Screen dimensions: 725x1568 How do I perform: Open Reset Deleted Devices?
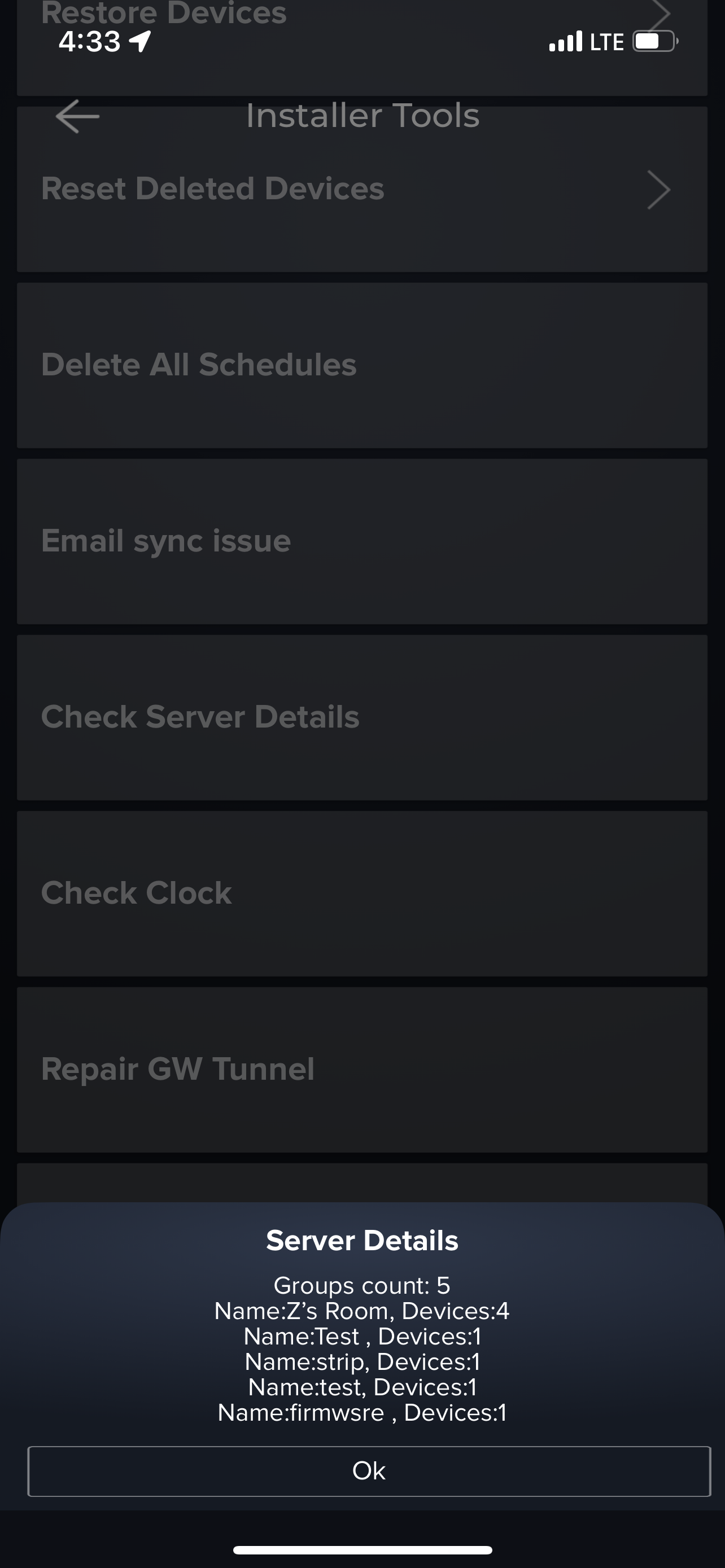click(x=361, y=189)
